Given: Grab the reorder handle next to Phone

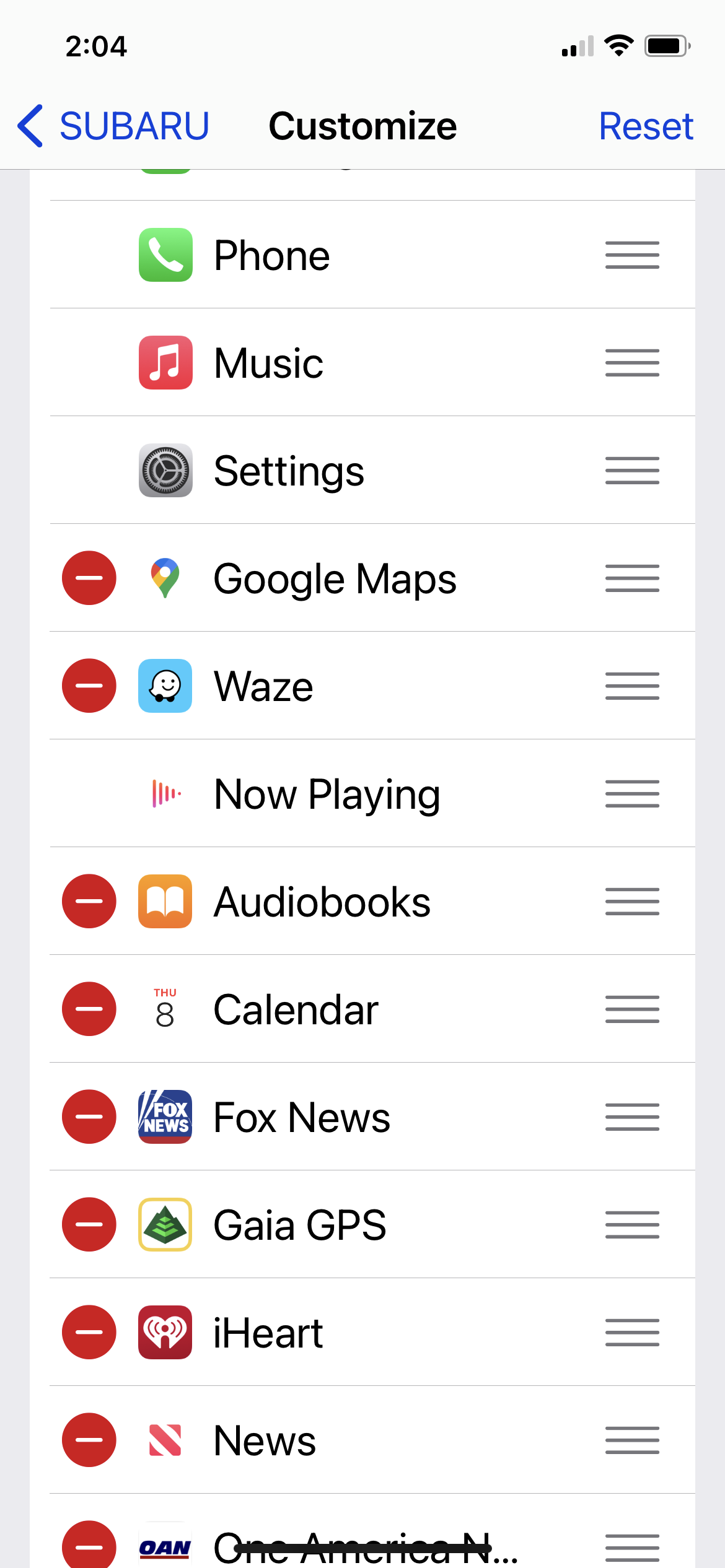Looking at the screenshot, I should click(631, 255).
